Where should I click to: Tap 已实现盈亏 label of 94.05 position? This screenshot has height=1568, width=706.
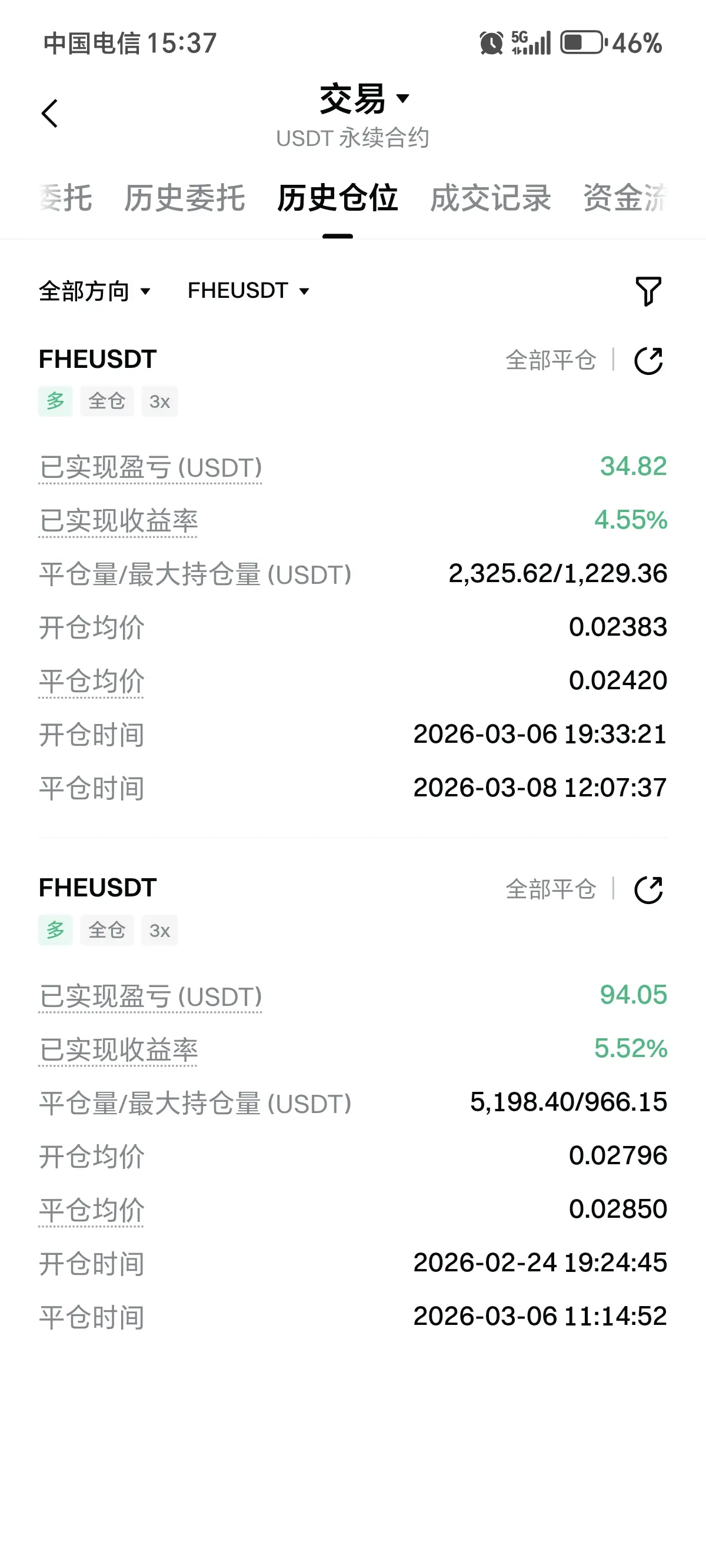click(x=151, y=996)
